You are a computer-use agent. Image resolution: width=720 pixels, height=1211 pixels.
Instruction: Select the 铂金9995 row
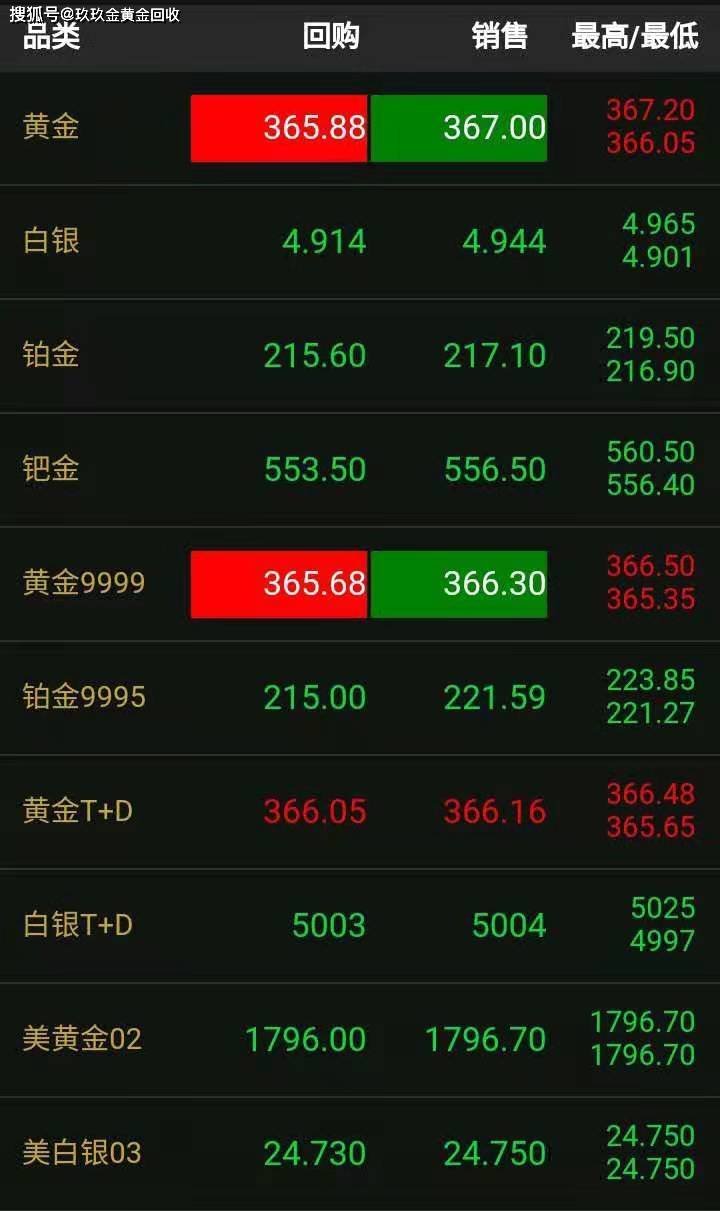(360, 698)
